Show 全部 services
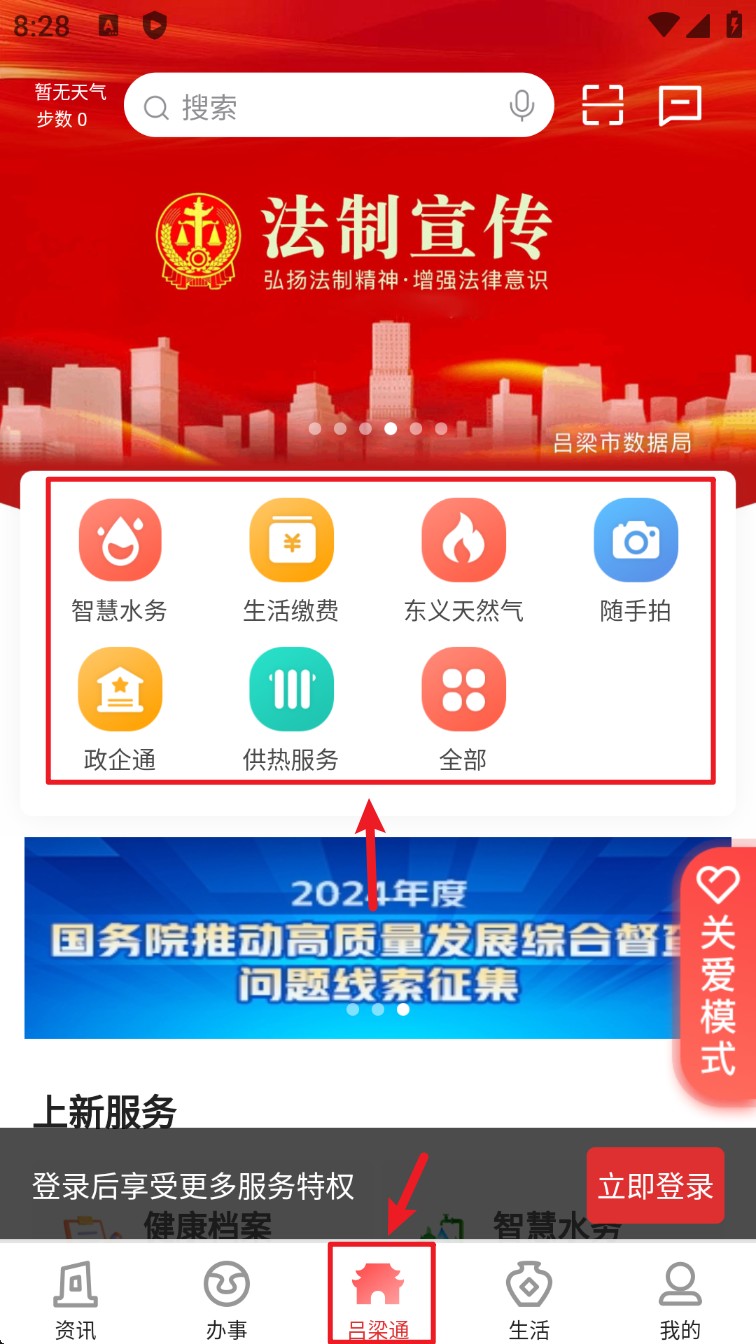The width and height of the screenshot is (756, 1344). click(463, 709)
